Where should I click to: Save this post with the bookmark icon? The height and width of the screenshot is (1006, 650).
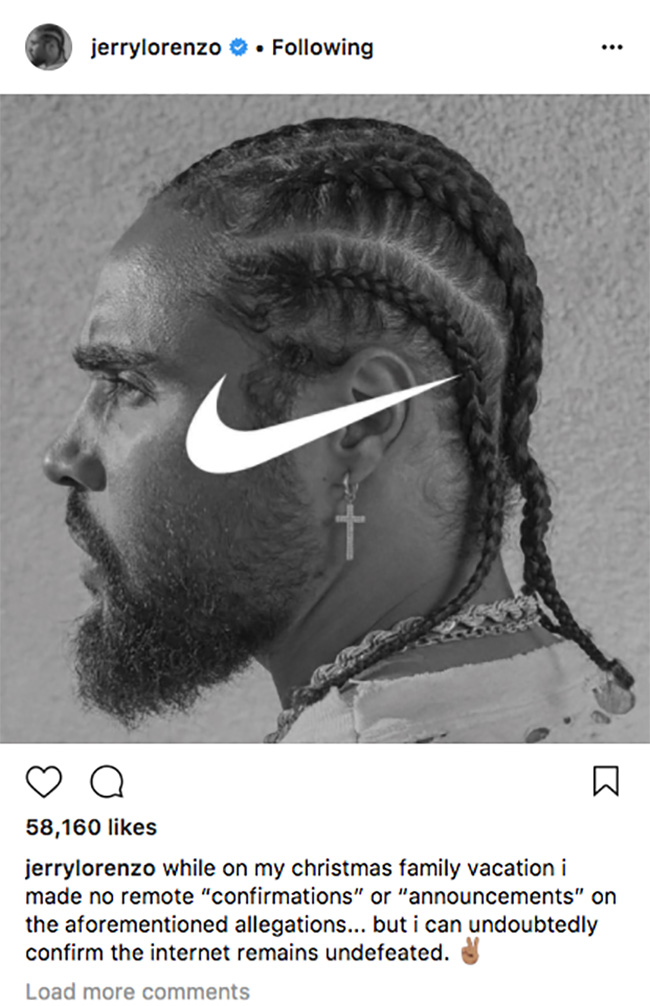(606, 781)
